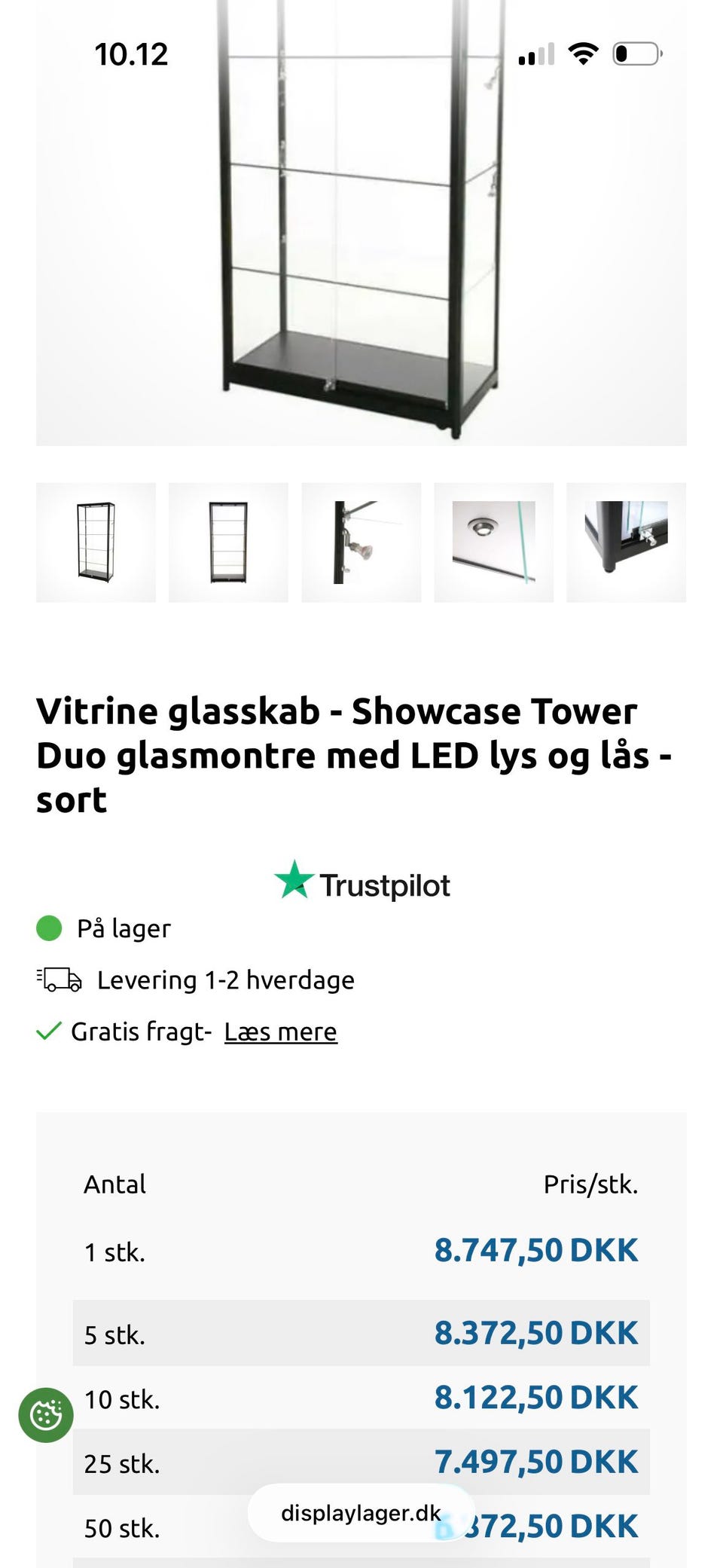Click the cookie consent icon
Viewport: 723px width, 1568px height.
(x=47, y=1415)
